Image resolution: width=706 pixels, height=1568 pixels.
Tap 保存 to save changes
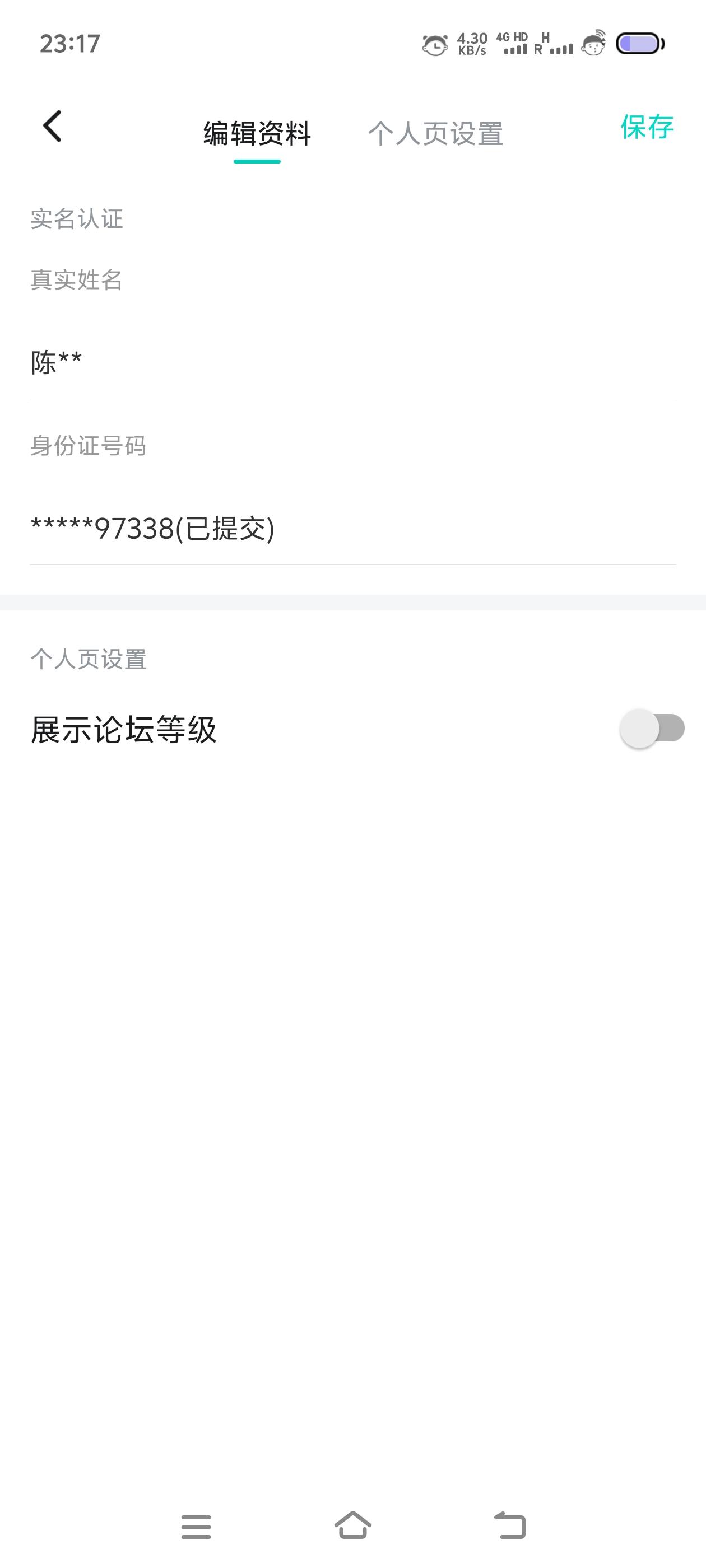click(647, 127)
